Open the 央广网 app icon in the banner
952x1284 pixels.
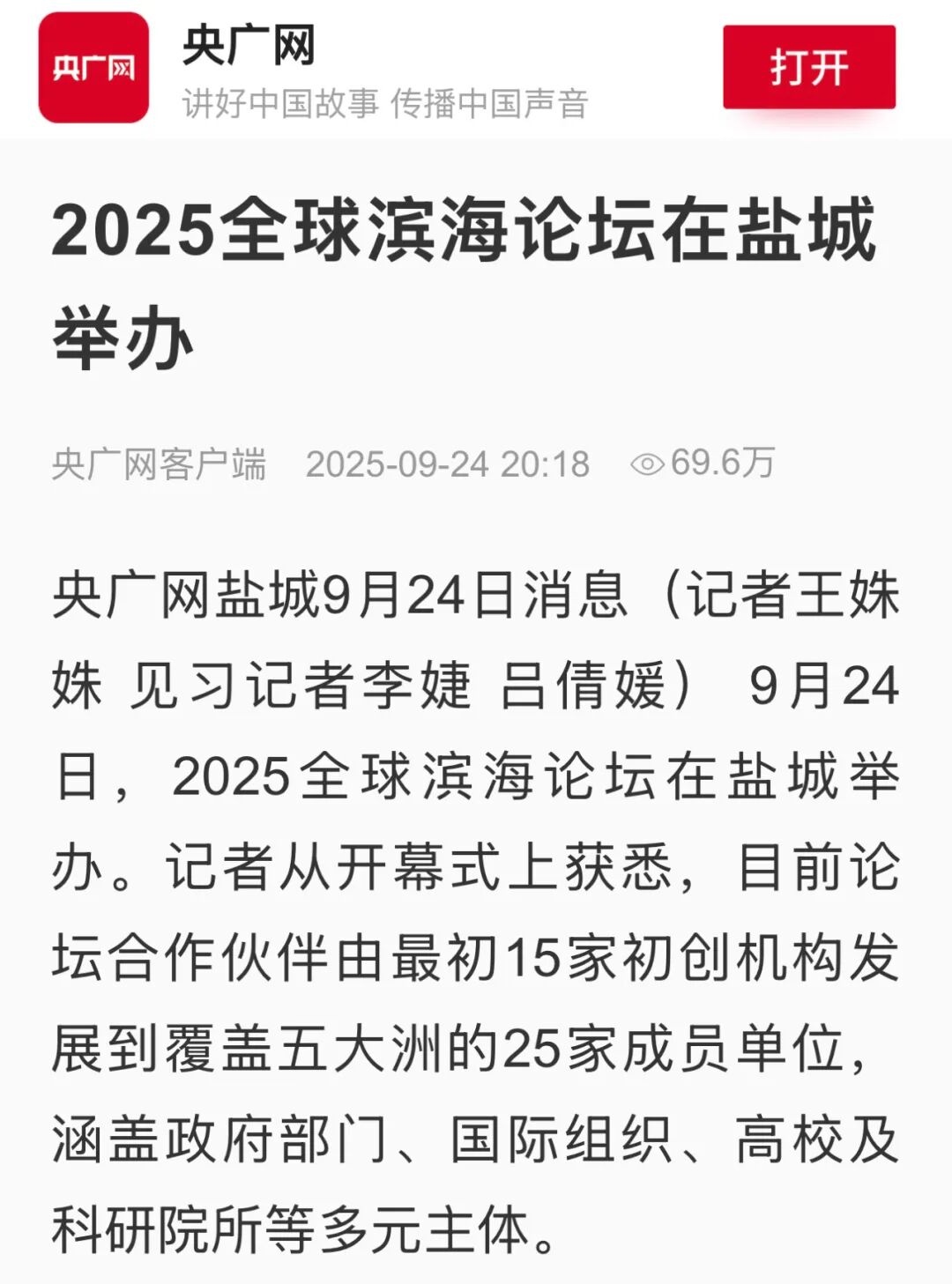(93, 68)
